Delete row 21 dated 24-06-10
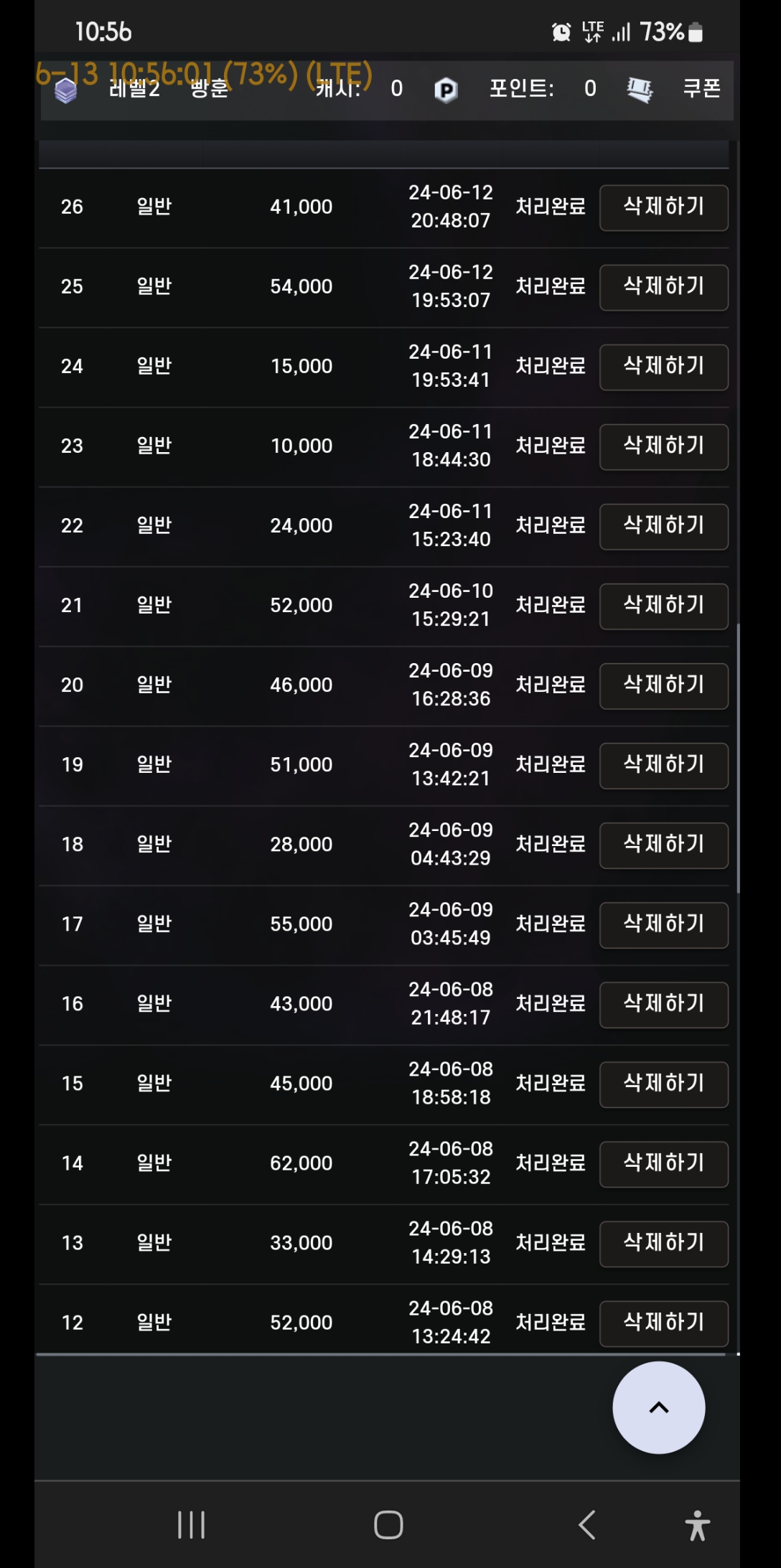This screenshot has width=781, height=1568. [x=664, y=606]
